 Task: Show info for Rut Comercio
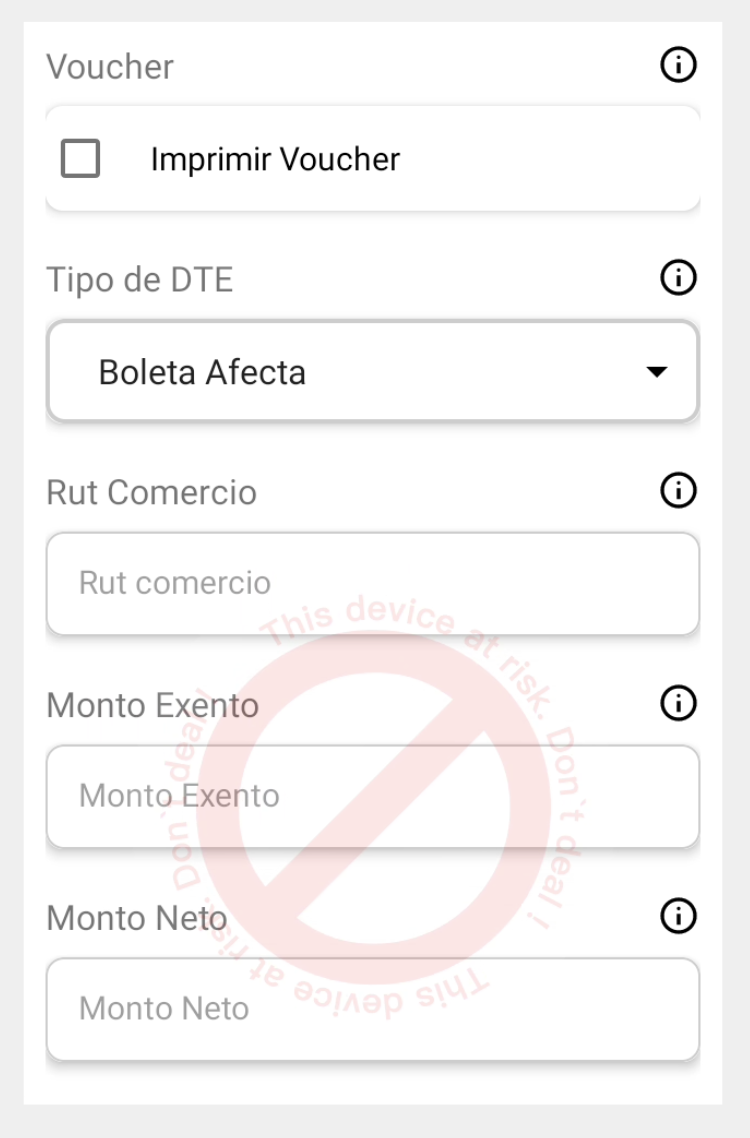[678, 491]
